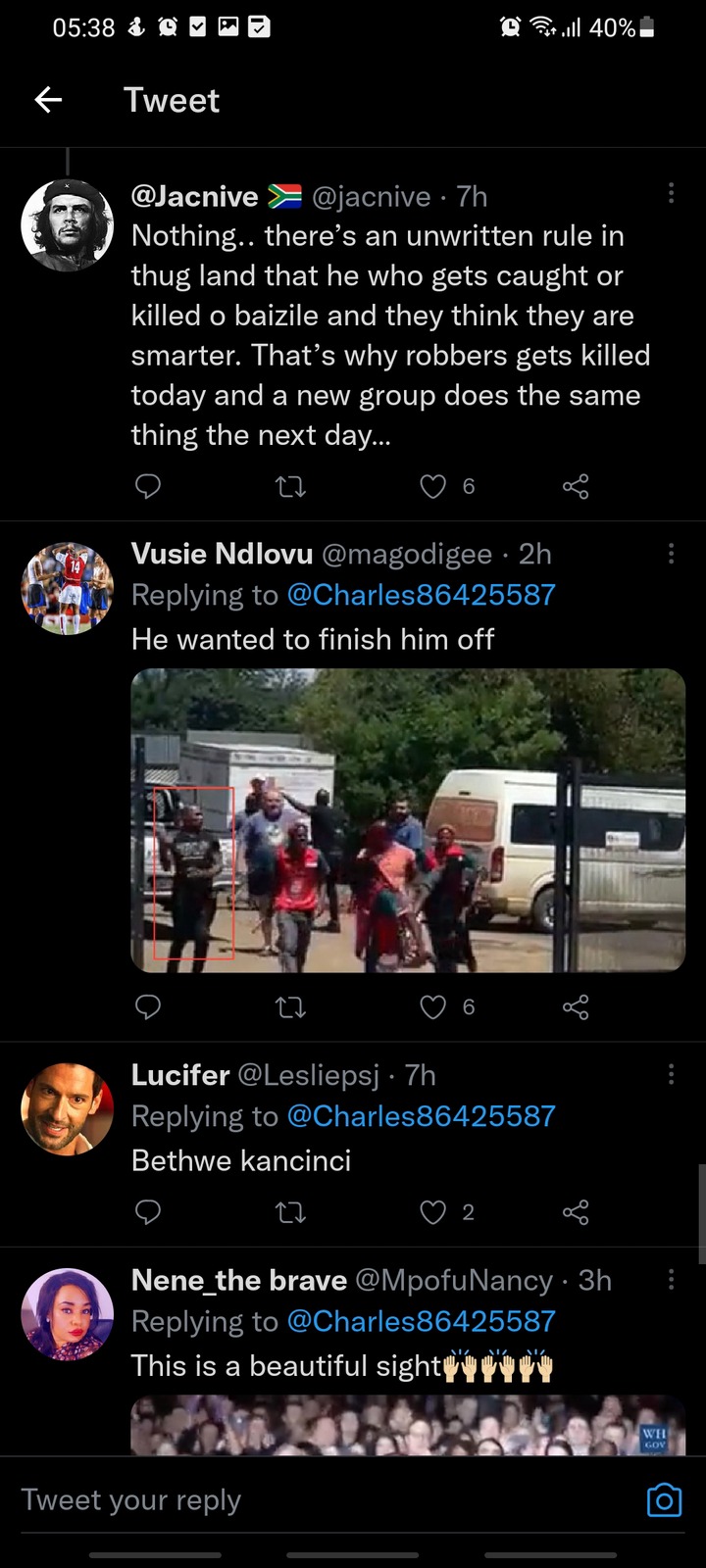Open overflow menu on Vusie Ndlovu's tweet
The height and width of the screenshot is (1568, 706).
coord(671,554)
